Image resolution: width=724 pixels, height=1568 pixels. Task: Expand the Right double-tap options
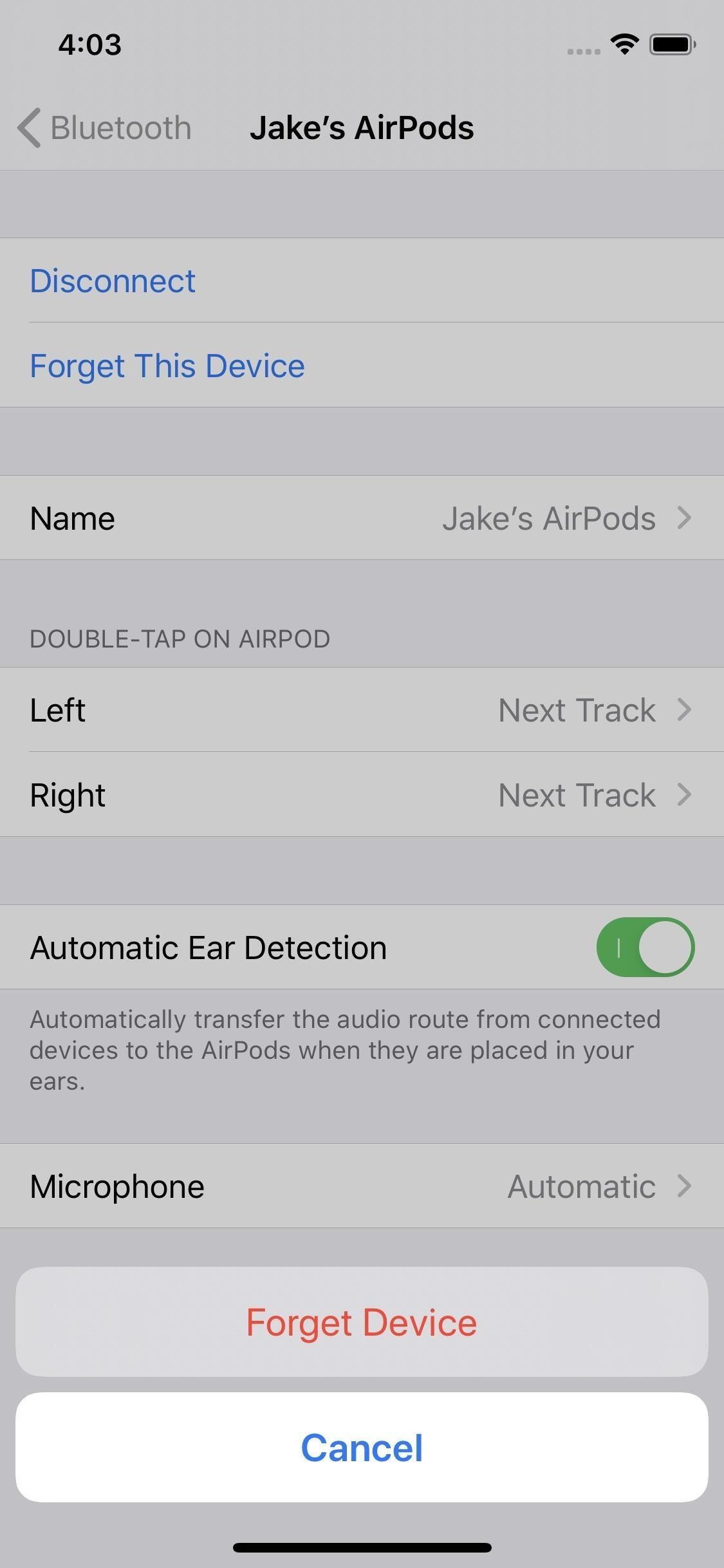point(684,795)
